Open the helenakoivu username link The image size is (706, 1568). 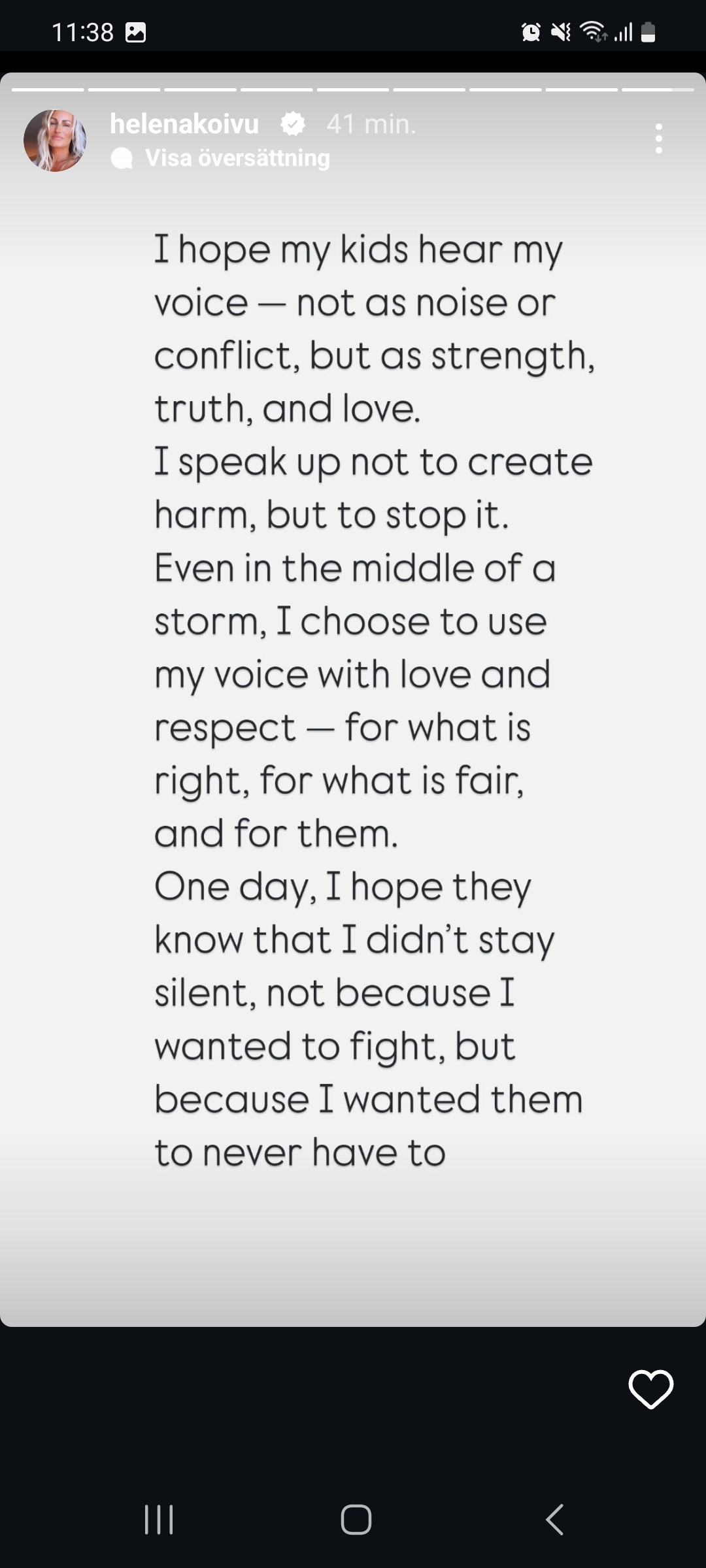[184, 124]
